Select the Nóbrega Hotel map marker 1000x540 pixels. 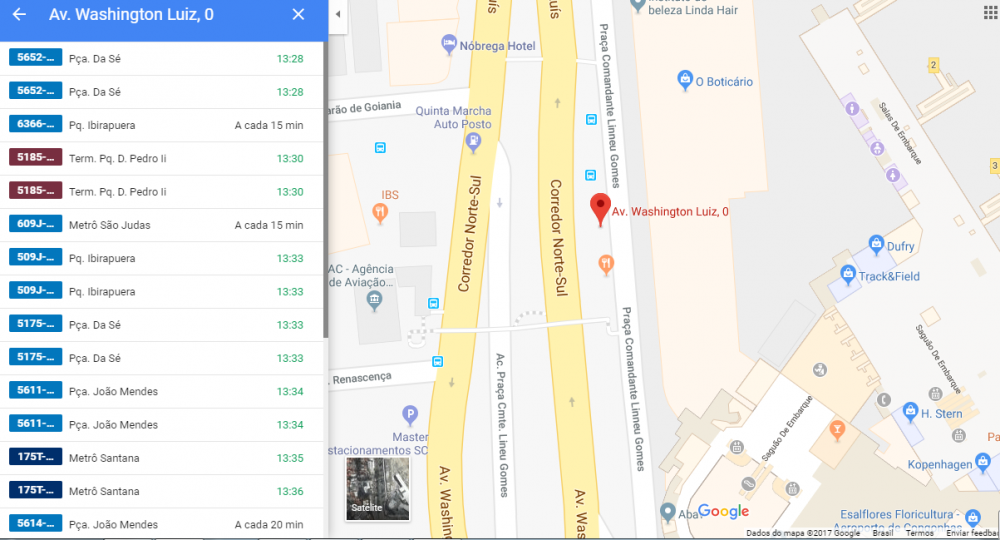click(450, 45)
